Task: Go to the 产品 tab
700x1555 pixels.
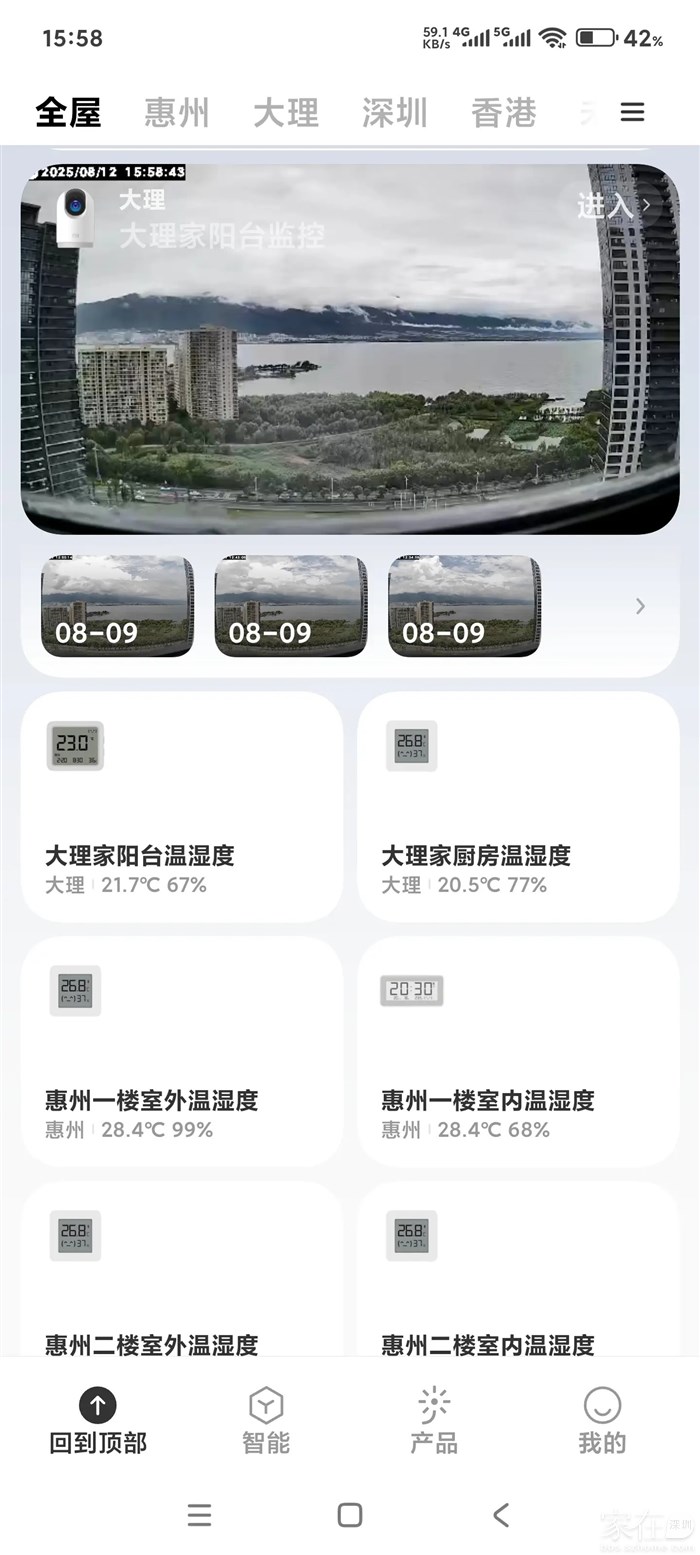Action: pos(434,1420)
